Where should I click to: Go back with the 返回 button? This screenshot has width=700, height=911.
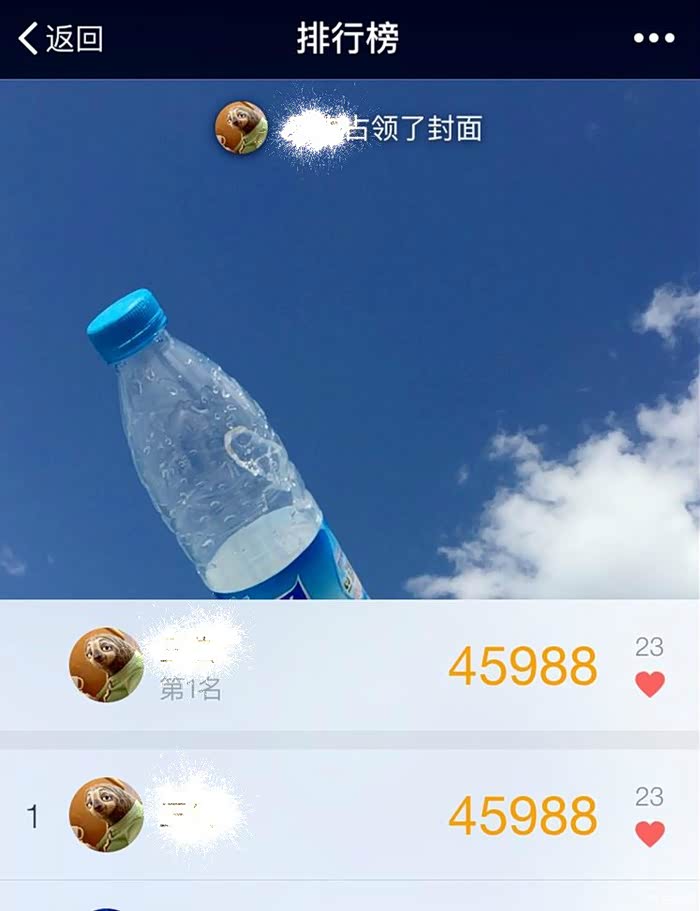(x=61, y=39)
